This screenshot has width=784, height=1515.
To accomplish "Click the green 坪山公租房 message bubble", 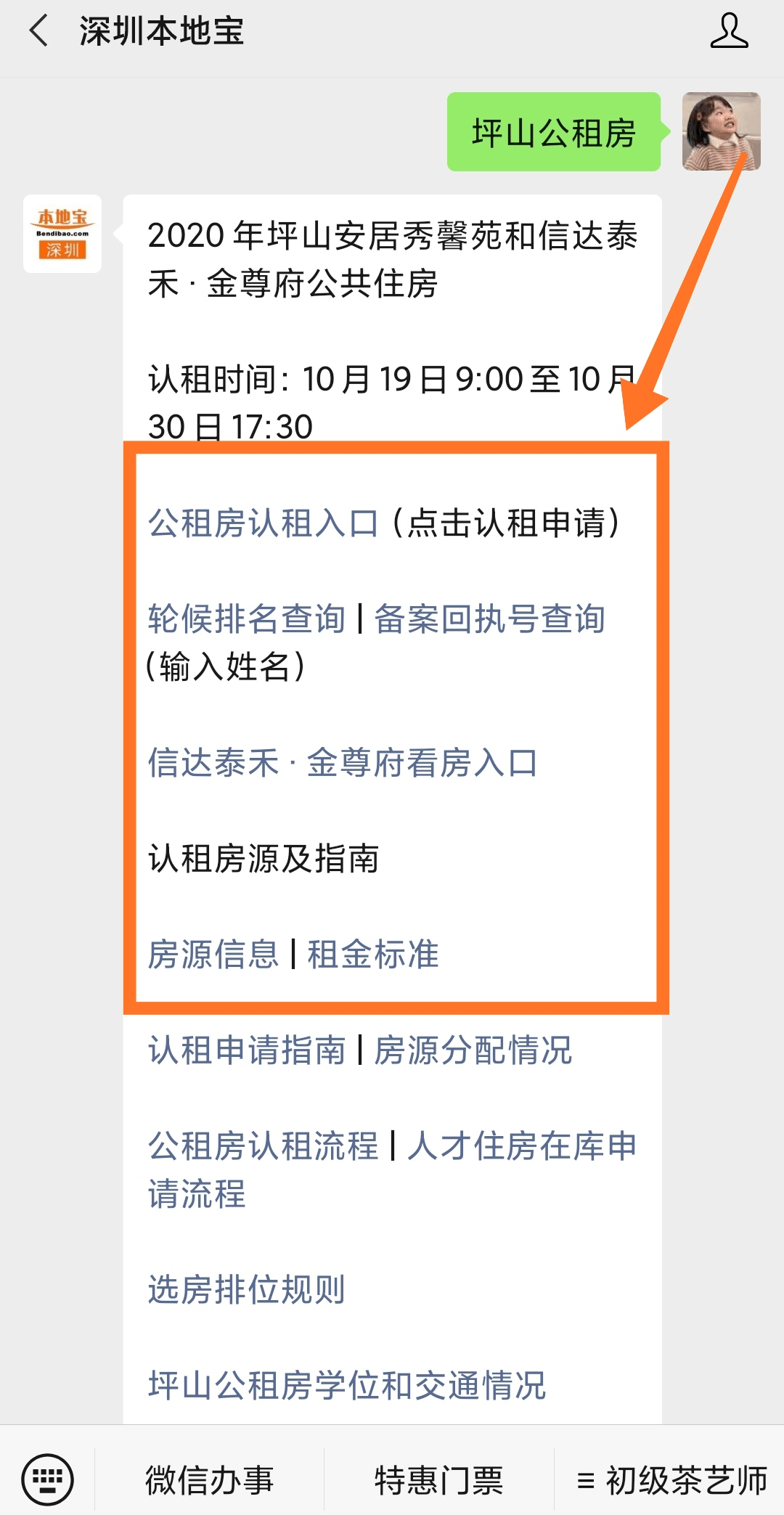I will point(554,131).
